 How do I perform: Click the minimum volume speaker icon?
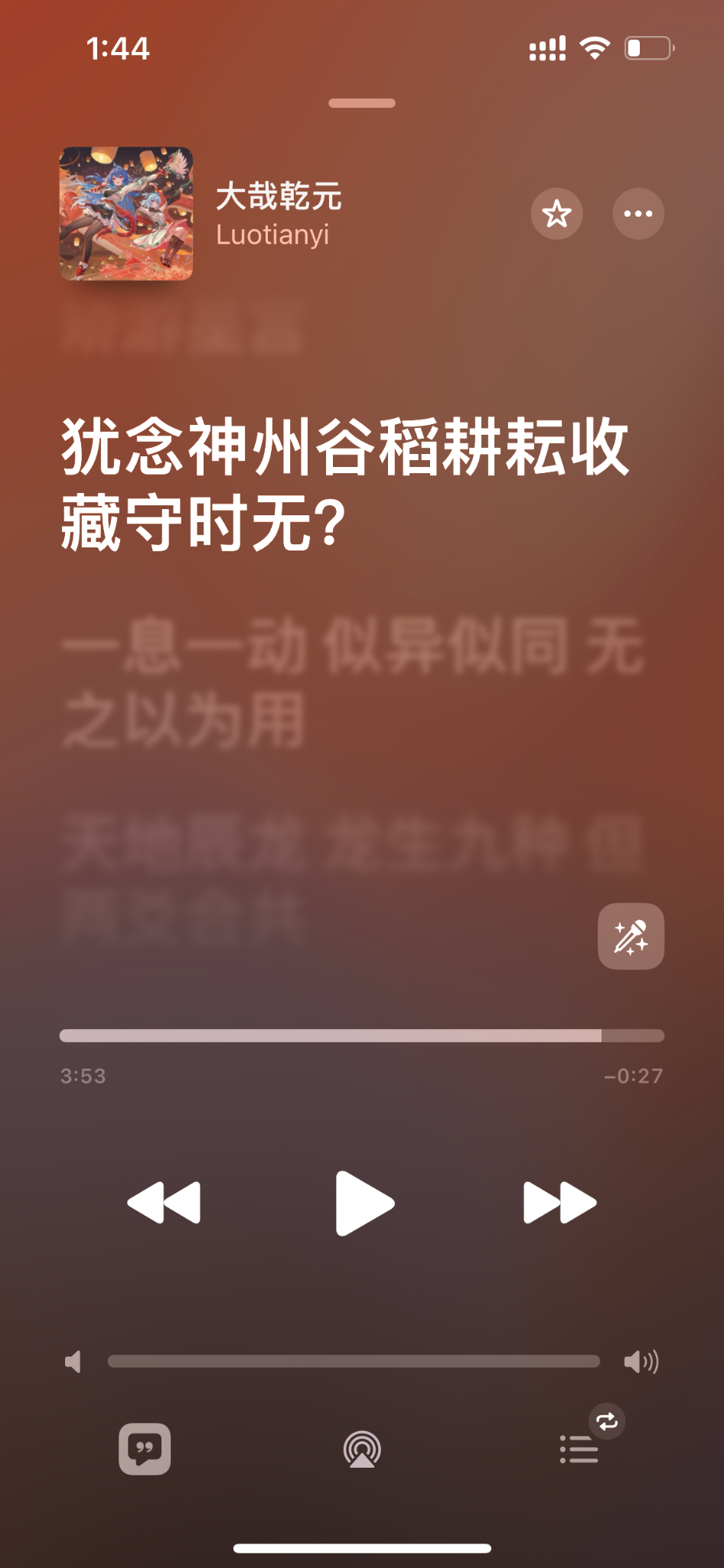74,1361
